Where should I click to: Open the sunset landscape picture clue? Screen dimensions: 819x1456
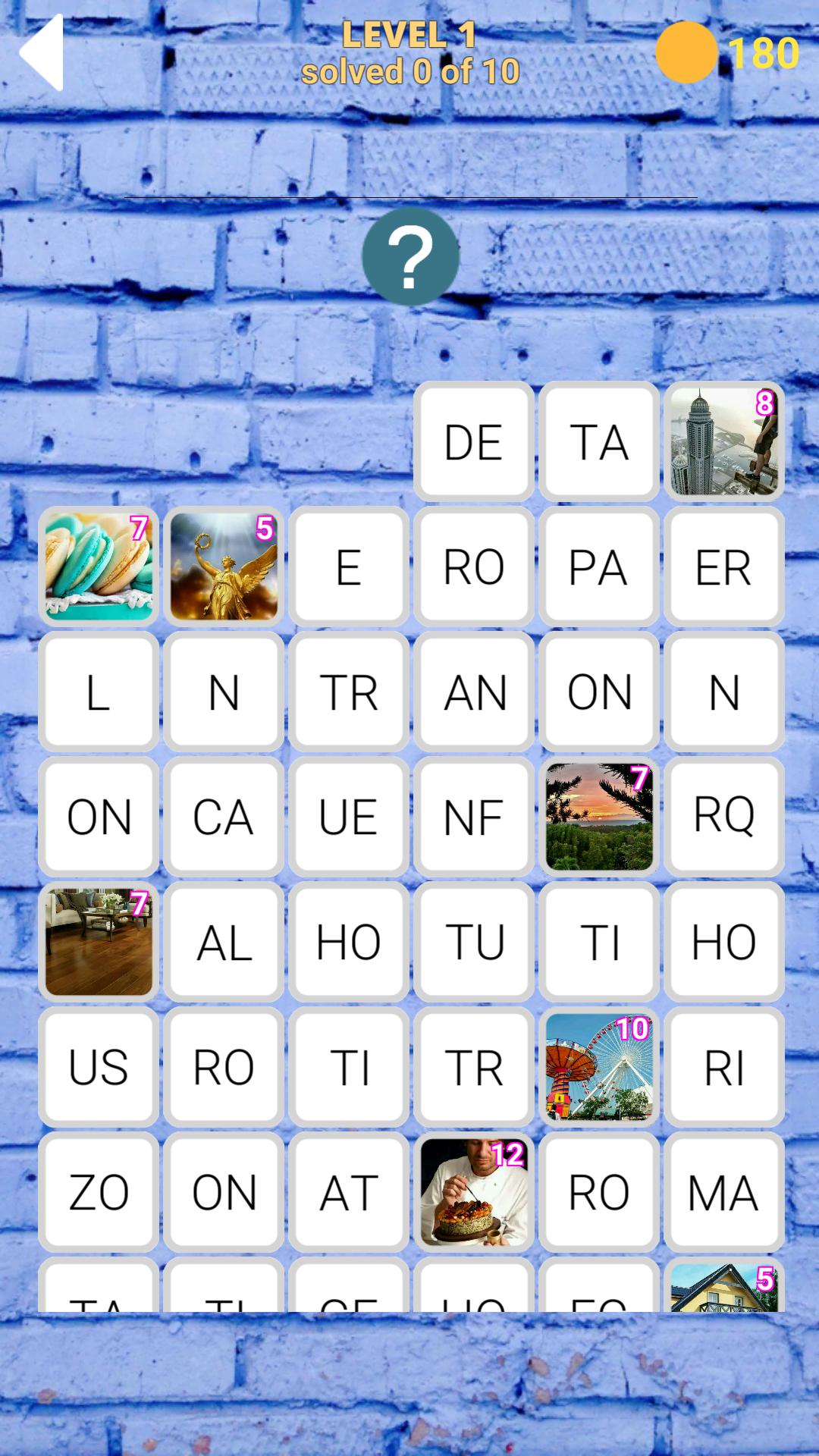[x=599, y=817]
